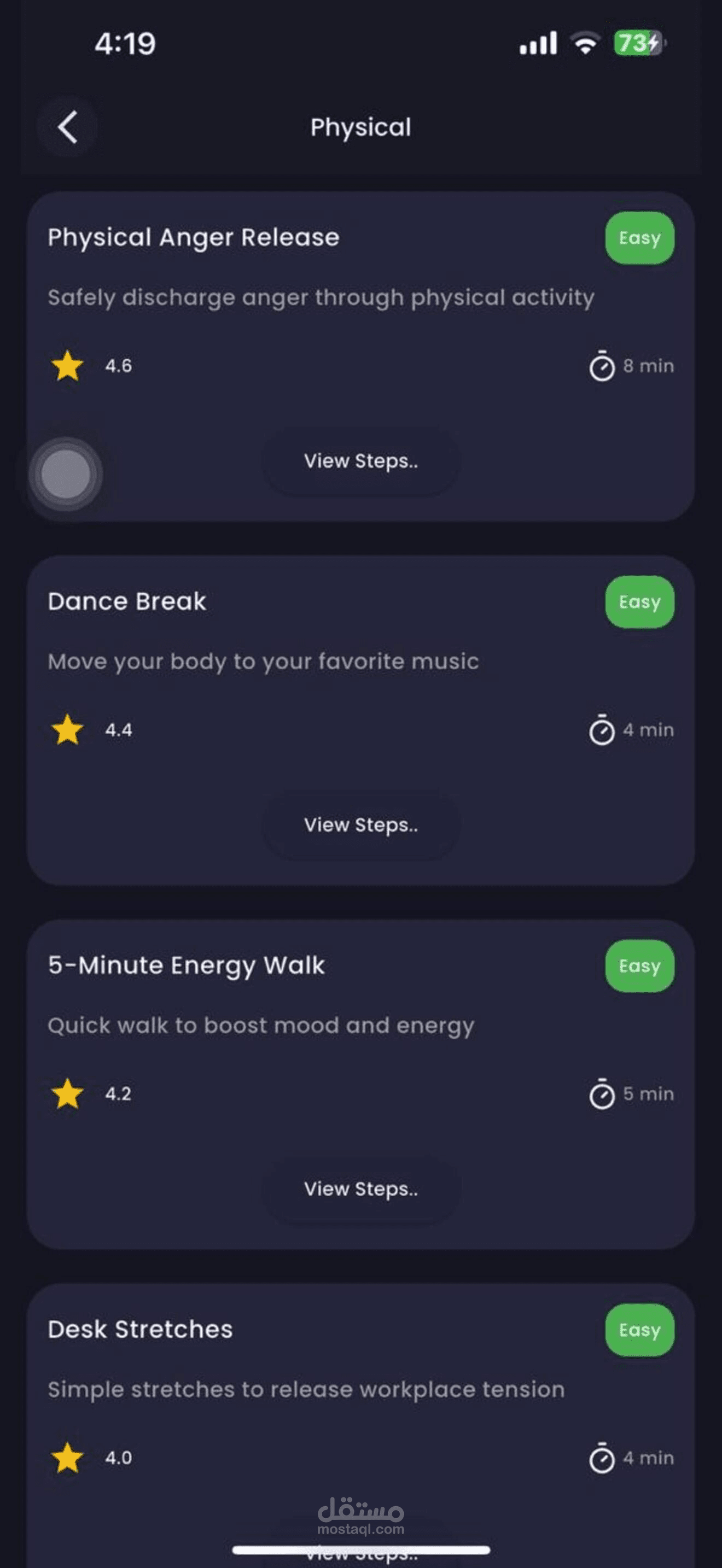Screen dimensions: 722x1568
Task: View steps for Dance Break
Action: pyautogui.click(x=361, y=826)
